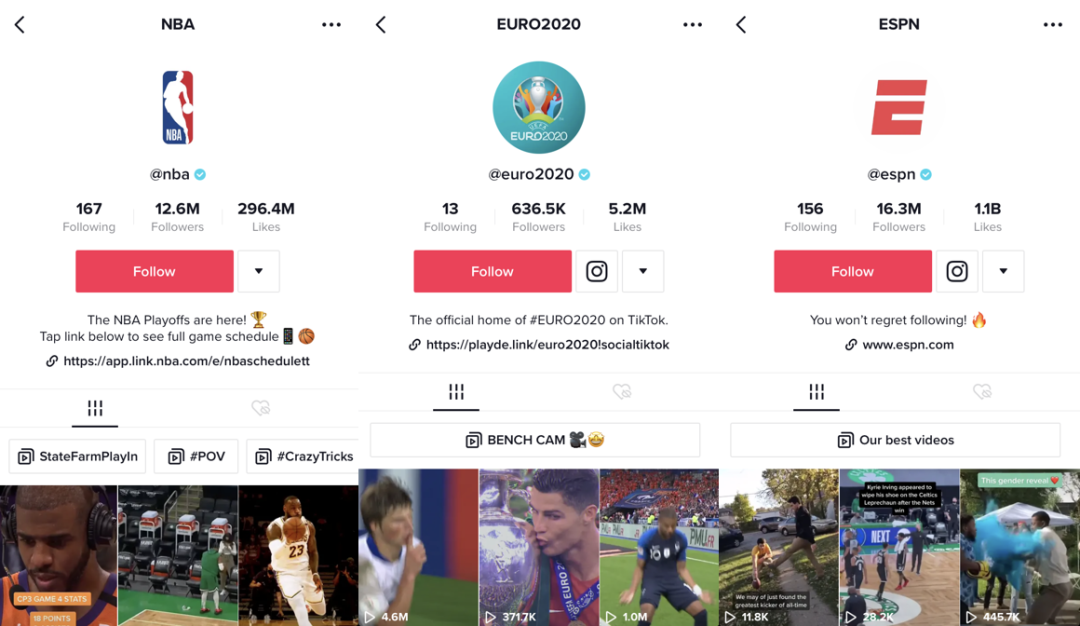This screenshot has width=1080, height=626.
Task: Open the StateFarmPlayIn playlist
Action: 77,456
